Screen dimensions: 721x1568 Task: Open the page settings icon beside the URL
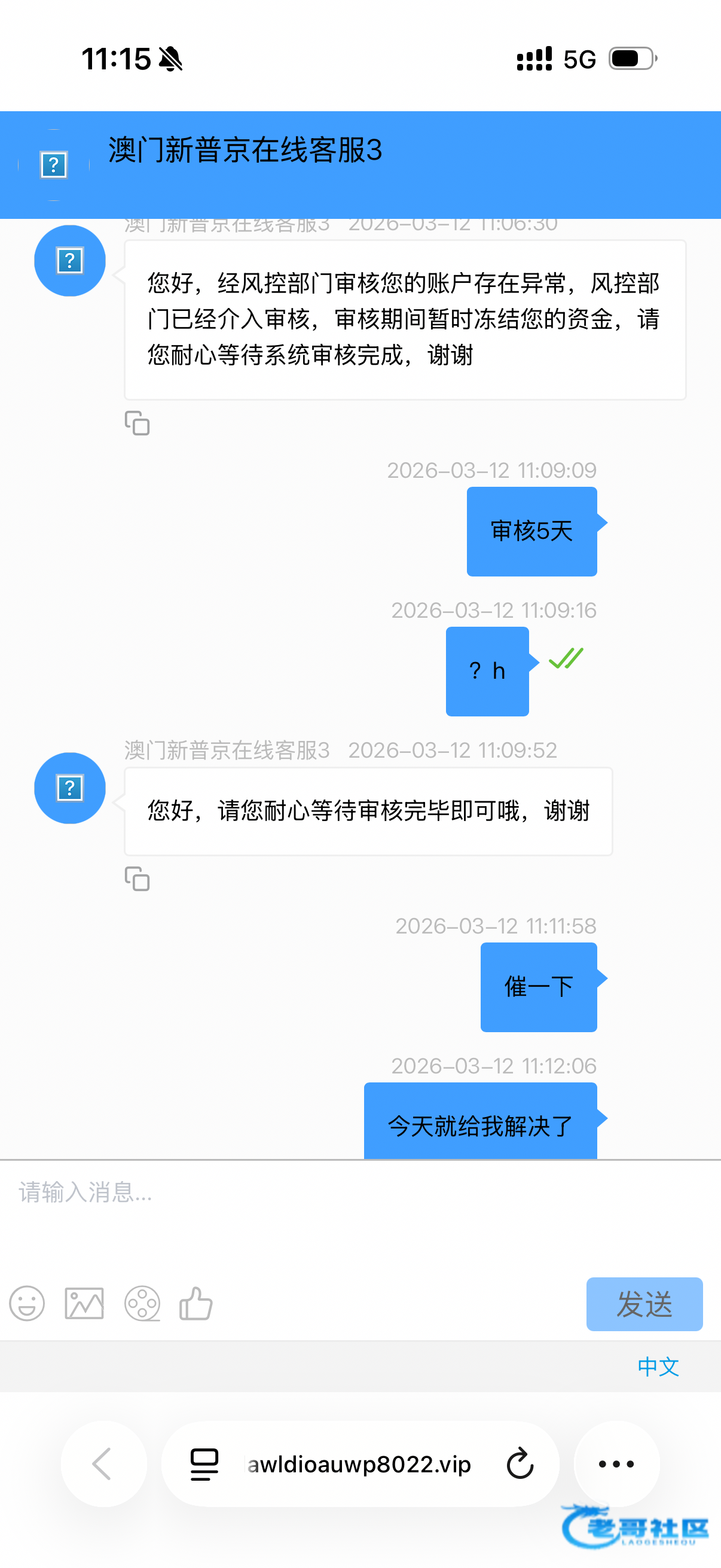pyautogui.click(x=204, y=1464)
